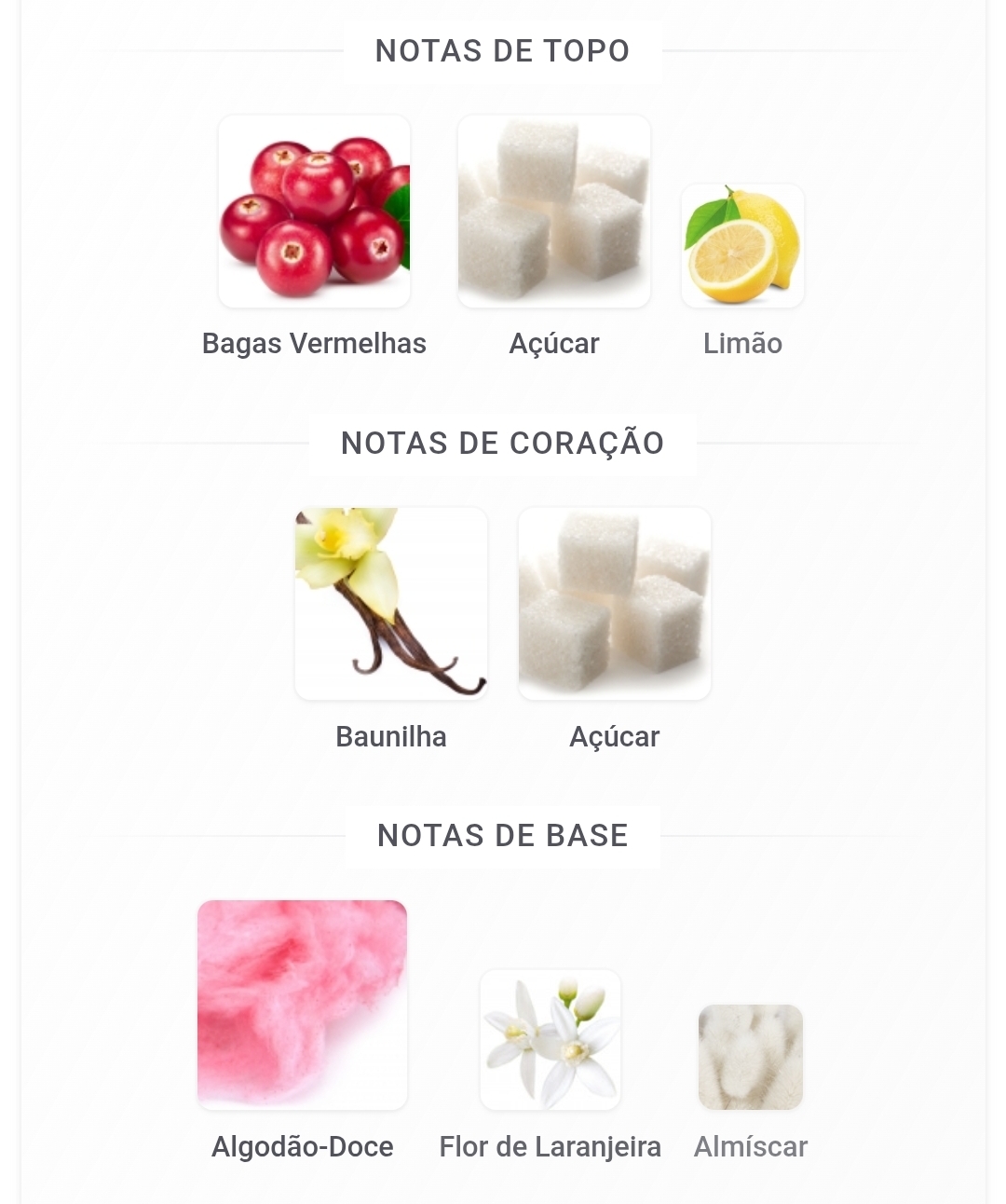This screenshot has width=1006, height=1204.
Task: Open the Baunilha note
Action: [391, 604]
